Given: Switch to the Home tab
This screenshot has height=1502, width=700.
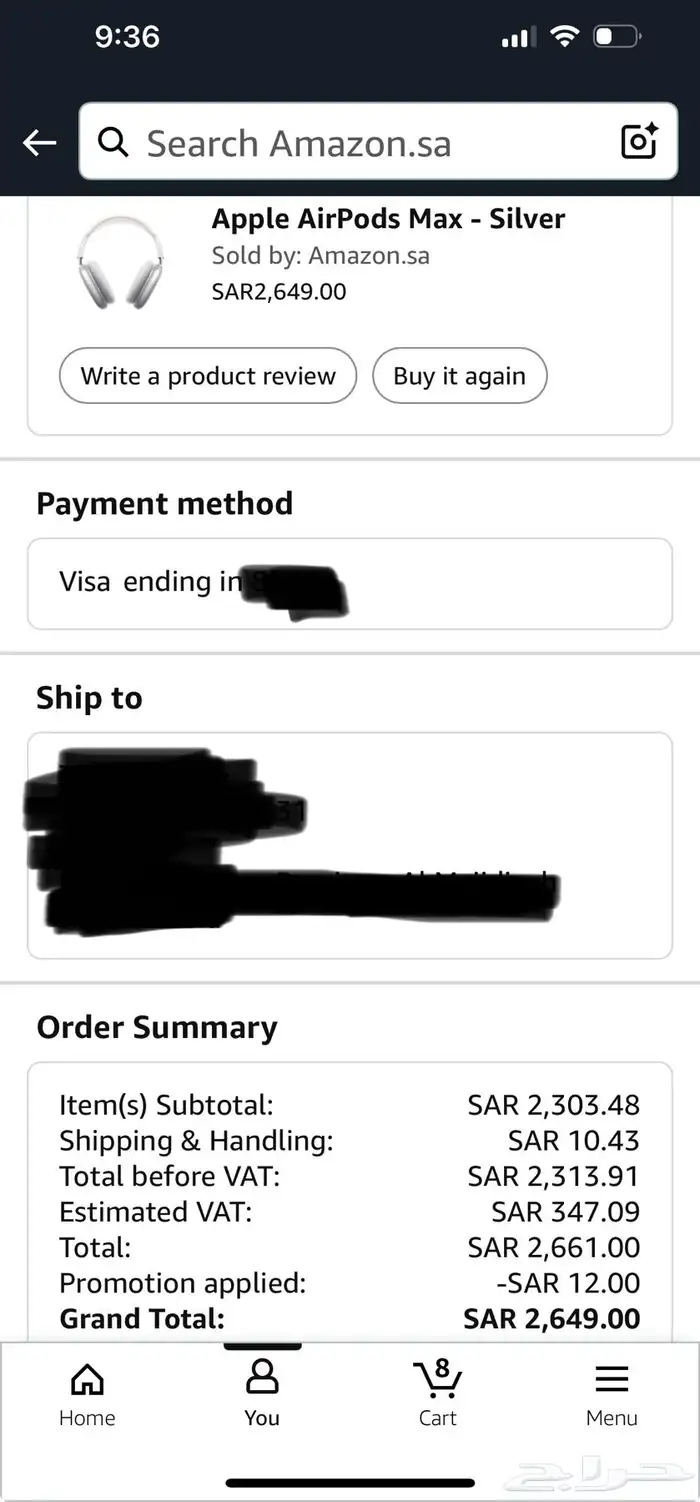Looking at the screenshot, I should [x=87, y=1394].
